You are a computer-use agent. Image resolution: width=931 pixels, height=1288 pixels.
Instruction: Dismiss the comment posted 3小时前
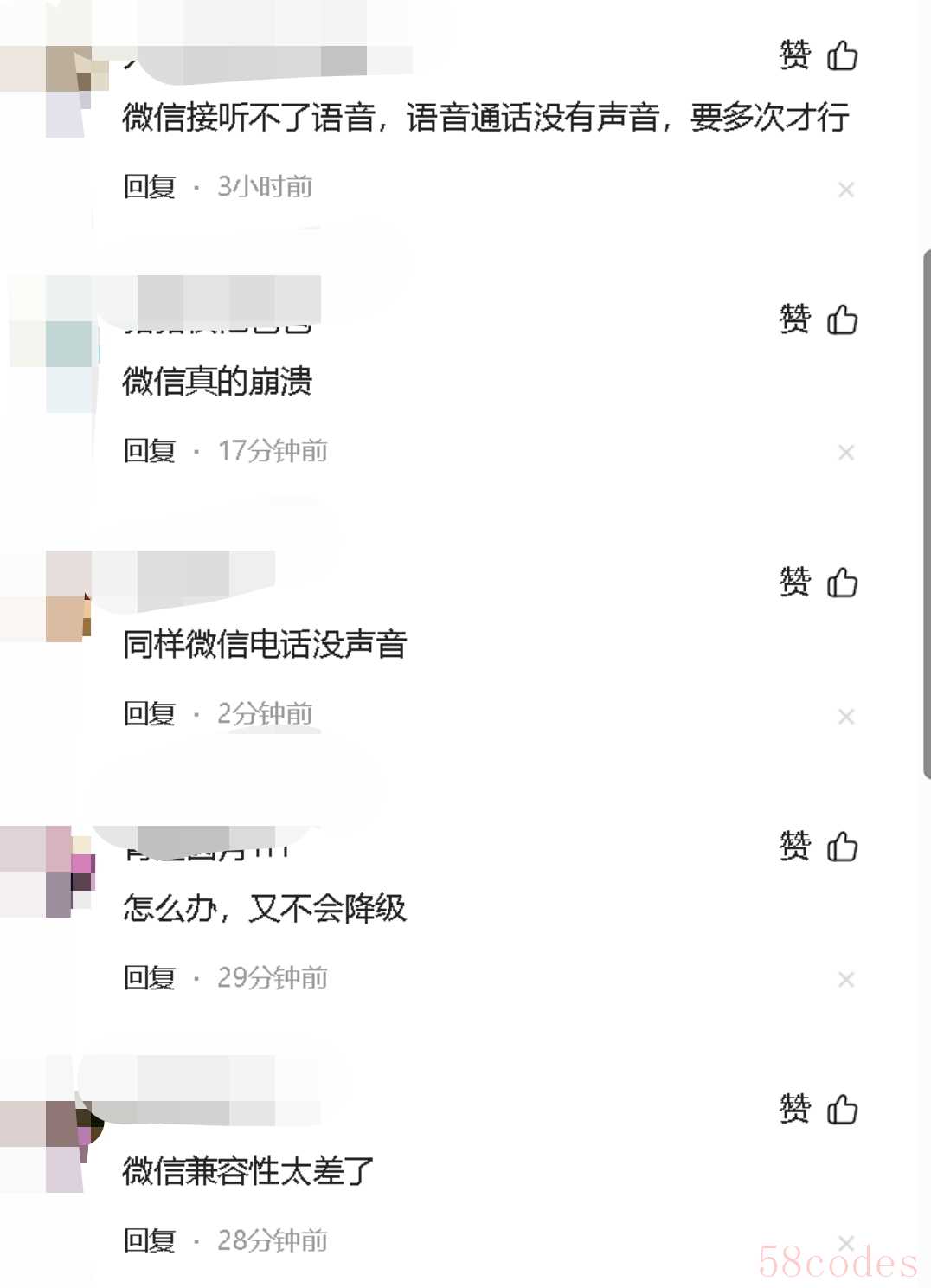coord(846,190)
